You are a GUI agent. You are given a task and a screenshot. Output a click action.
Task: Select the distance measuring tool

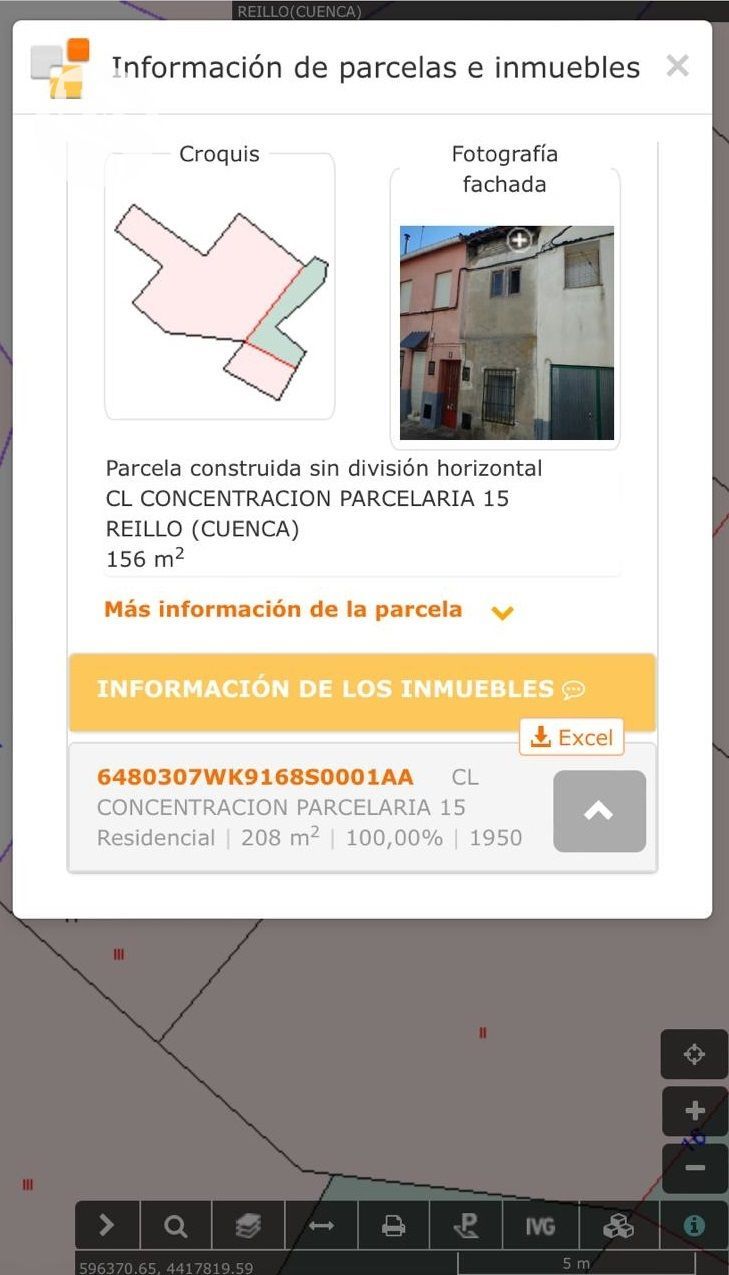[321, 1225]
